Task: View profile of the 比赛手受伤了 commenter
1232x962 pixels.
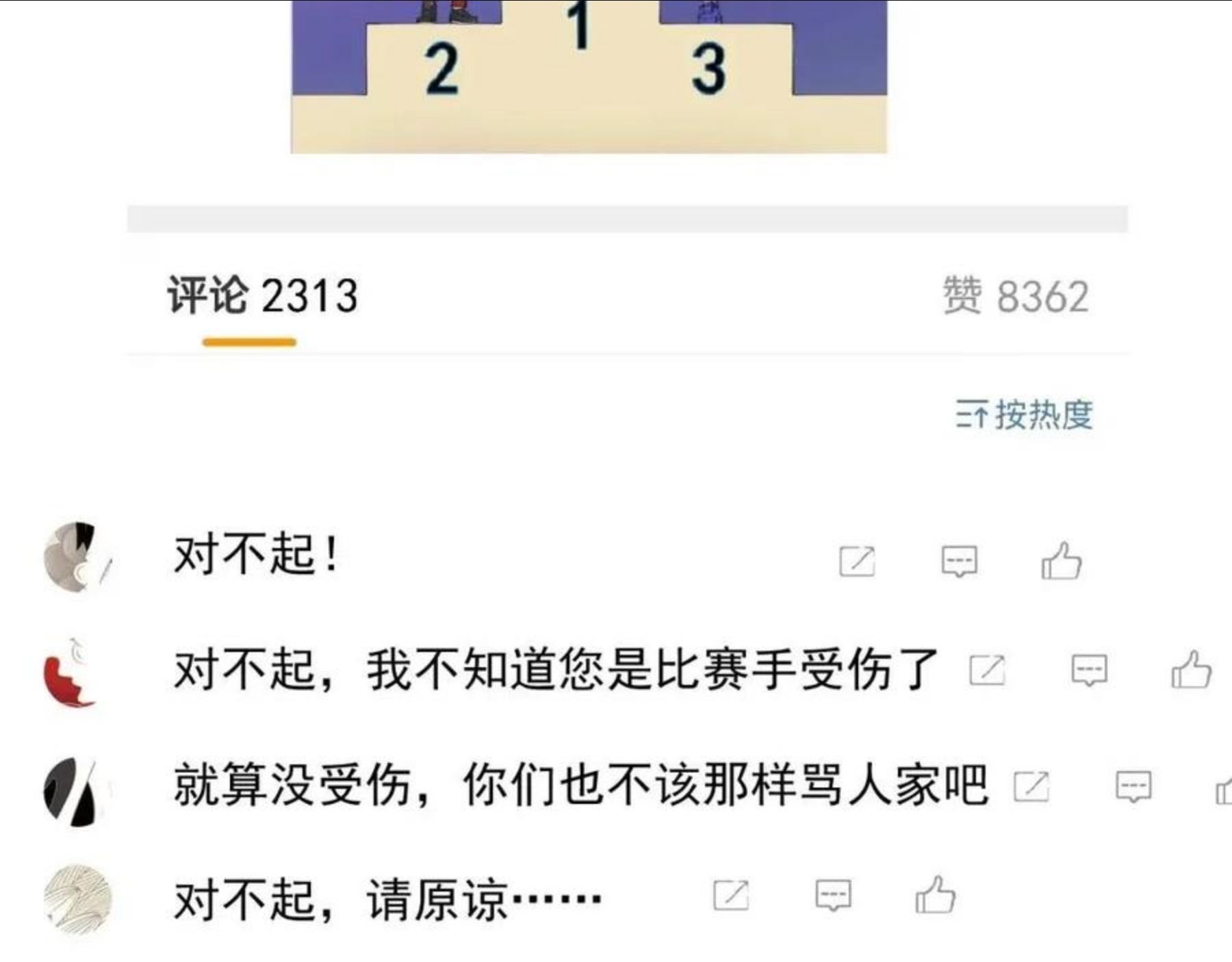Action: tap(72, 672)
